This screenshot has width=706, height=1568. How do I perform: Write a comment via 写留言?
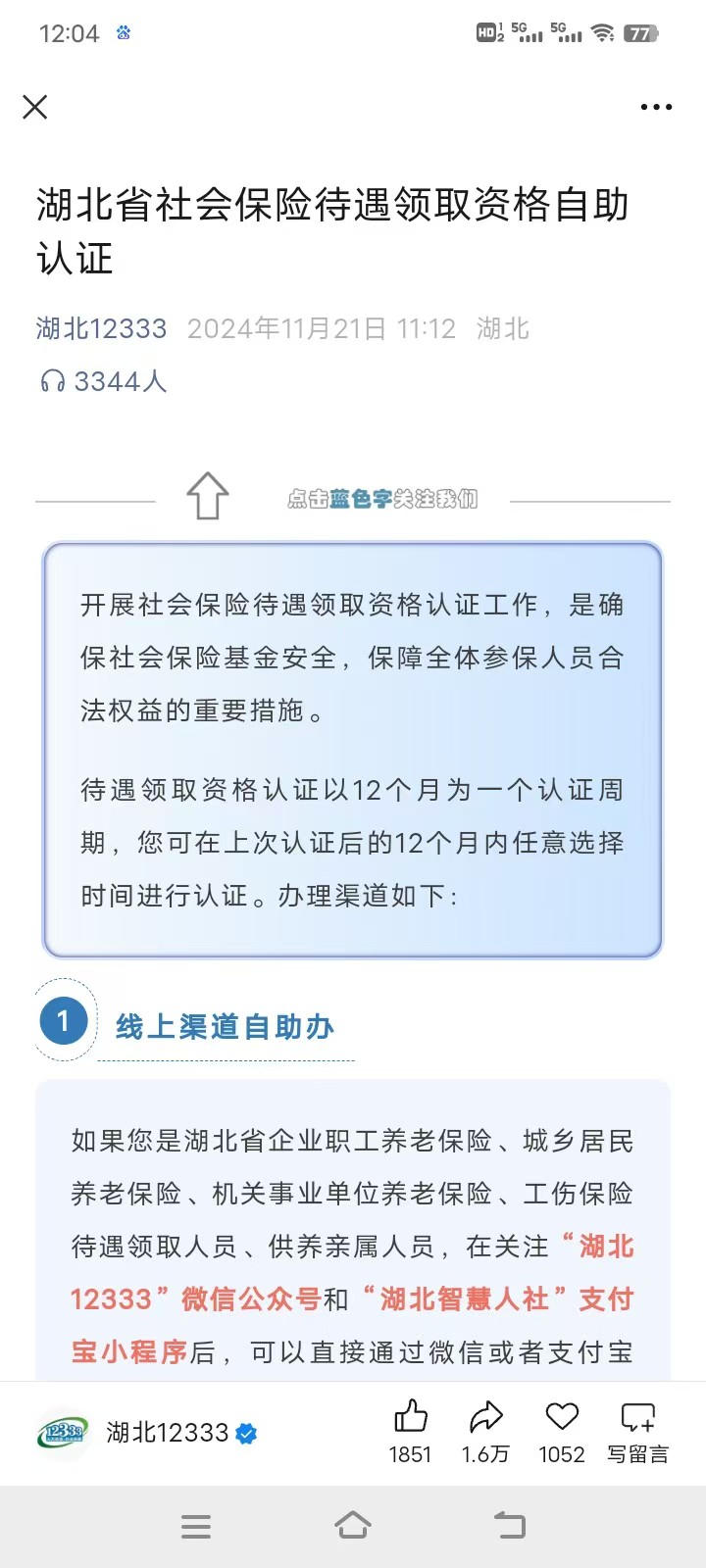(637, 1432)
